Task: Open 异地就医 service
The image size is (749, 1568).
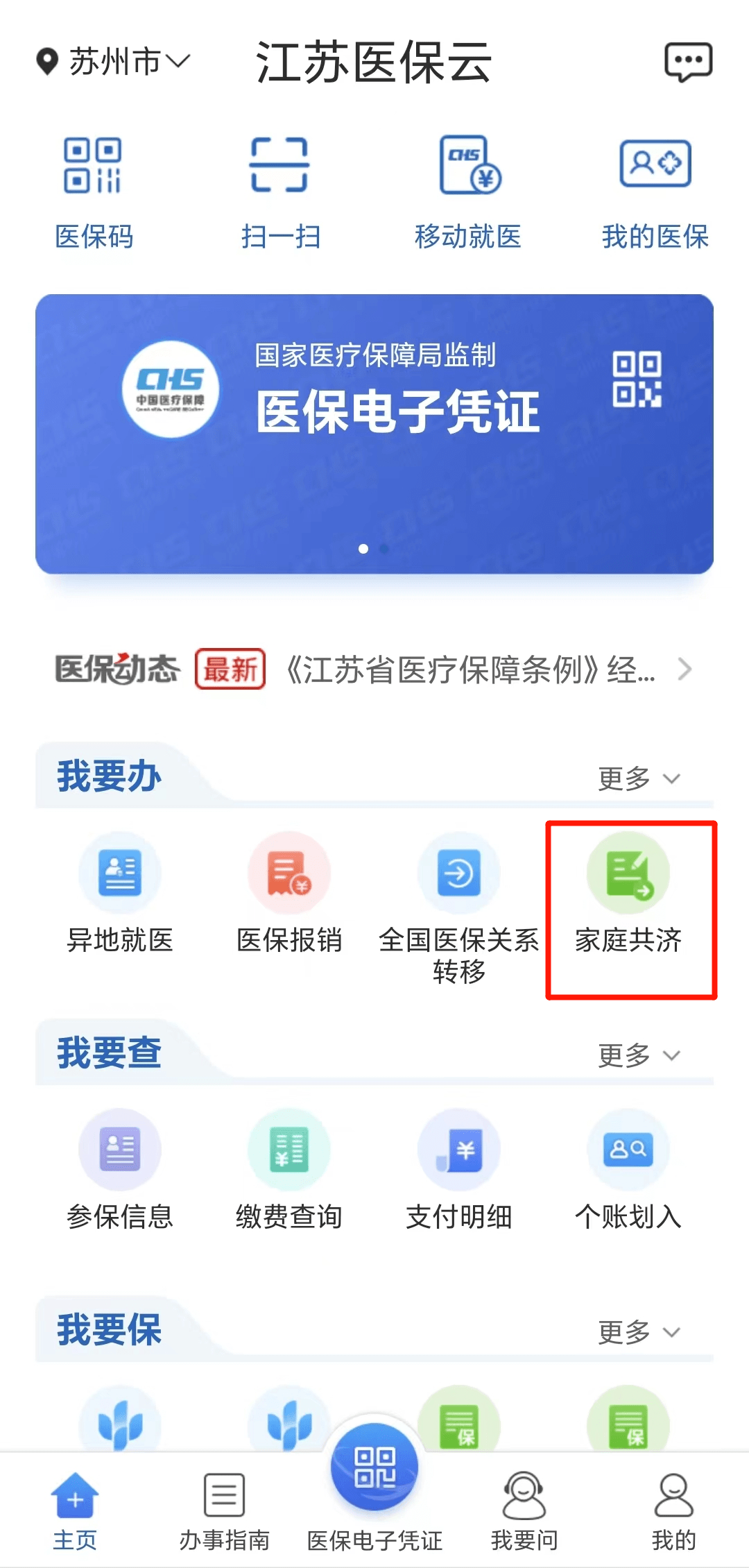Action: point(120,894)
